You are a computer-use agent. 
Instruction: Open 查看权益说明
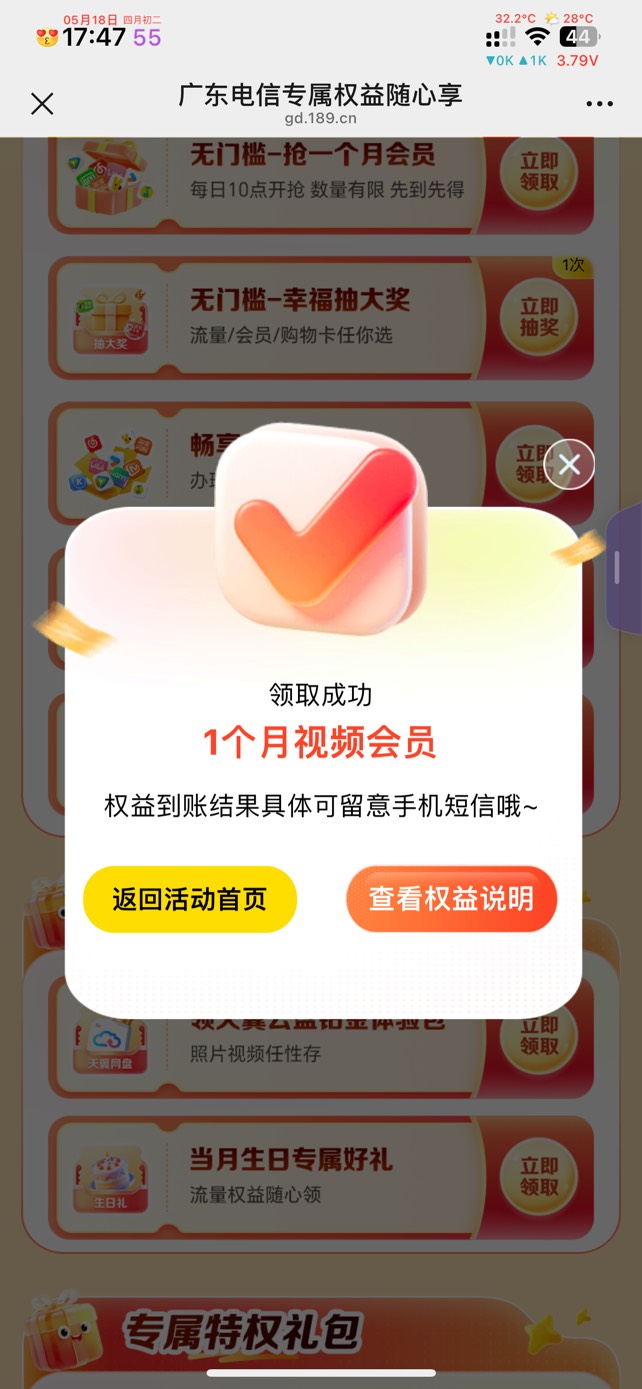(451, 899)
